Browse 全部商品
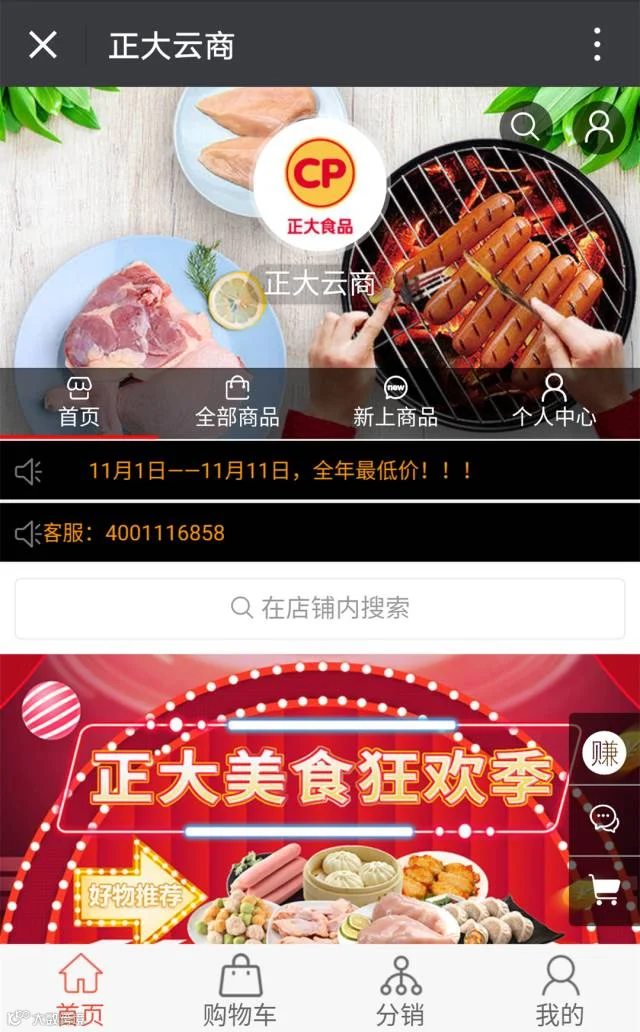The width and height of the screenshot is (640, 1032). [237, 402]
